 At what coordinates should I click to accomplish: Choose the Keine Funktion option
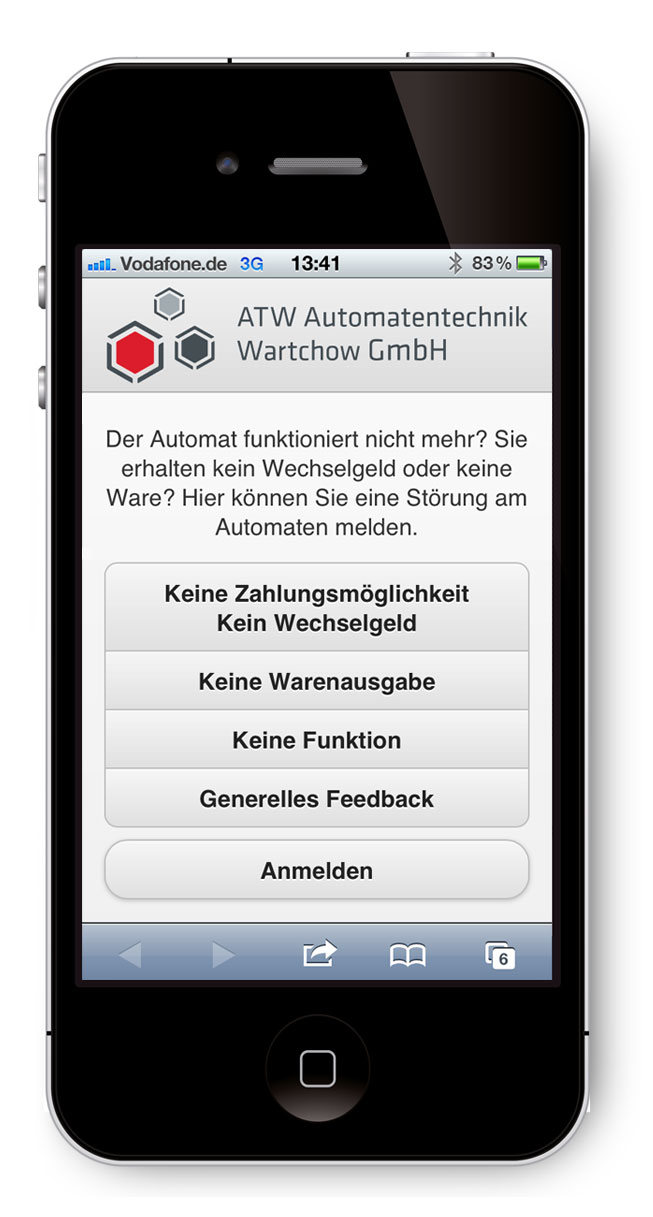point(317,740)
